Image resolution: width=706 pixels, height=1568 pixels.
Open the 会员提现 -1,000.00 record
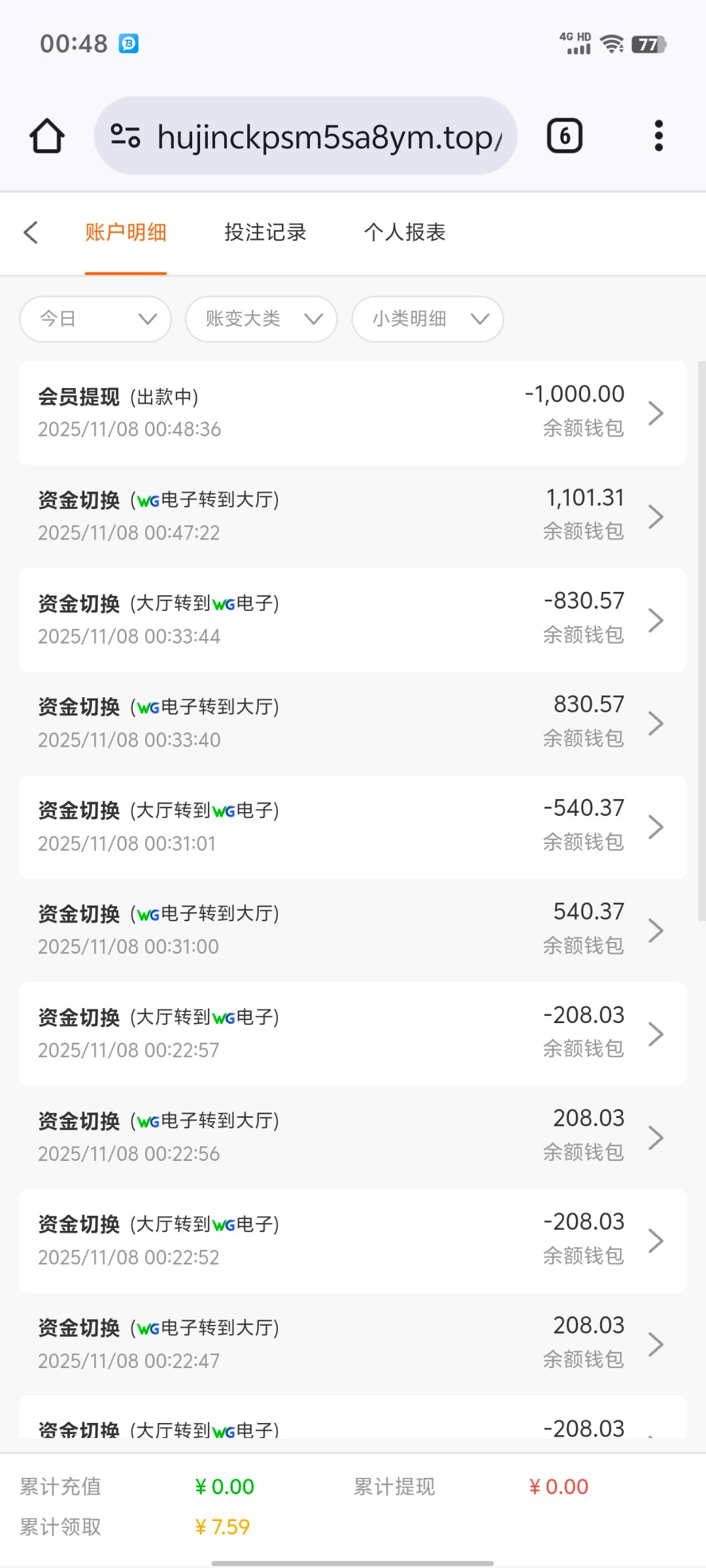353,413
